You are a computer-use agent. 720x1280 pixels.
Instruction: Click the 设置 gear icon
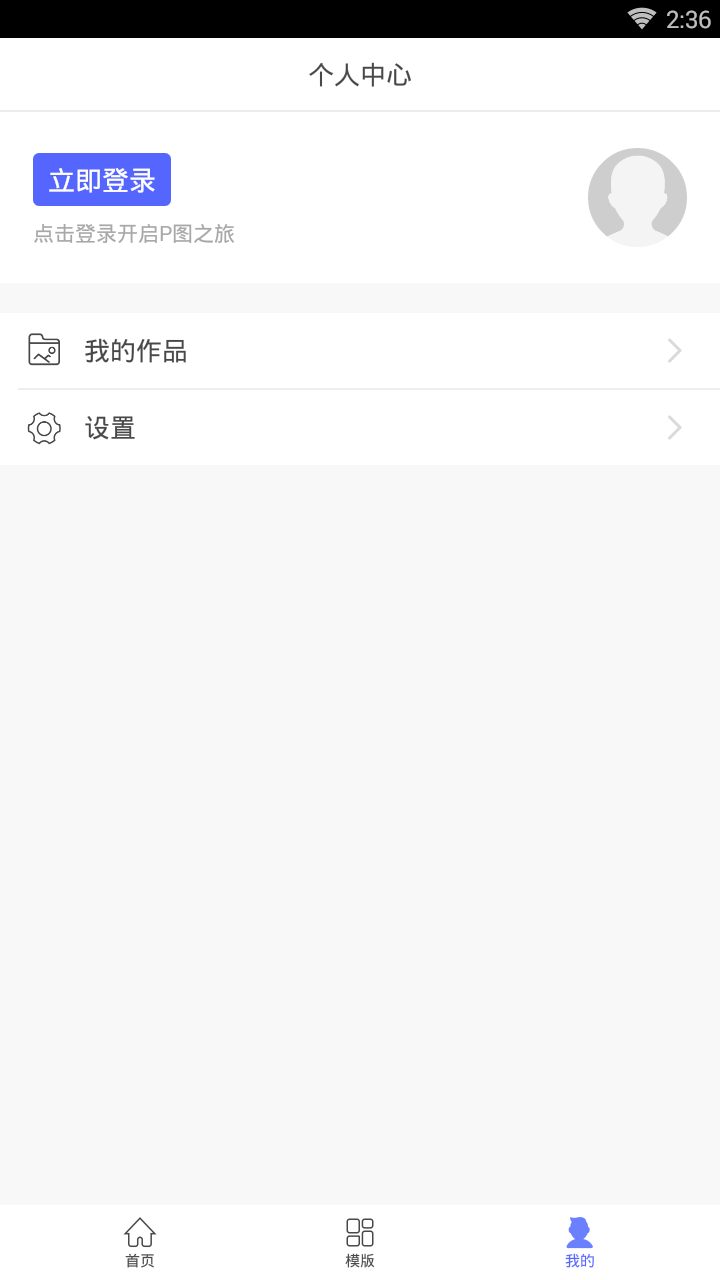(x=43, y=427)
